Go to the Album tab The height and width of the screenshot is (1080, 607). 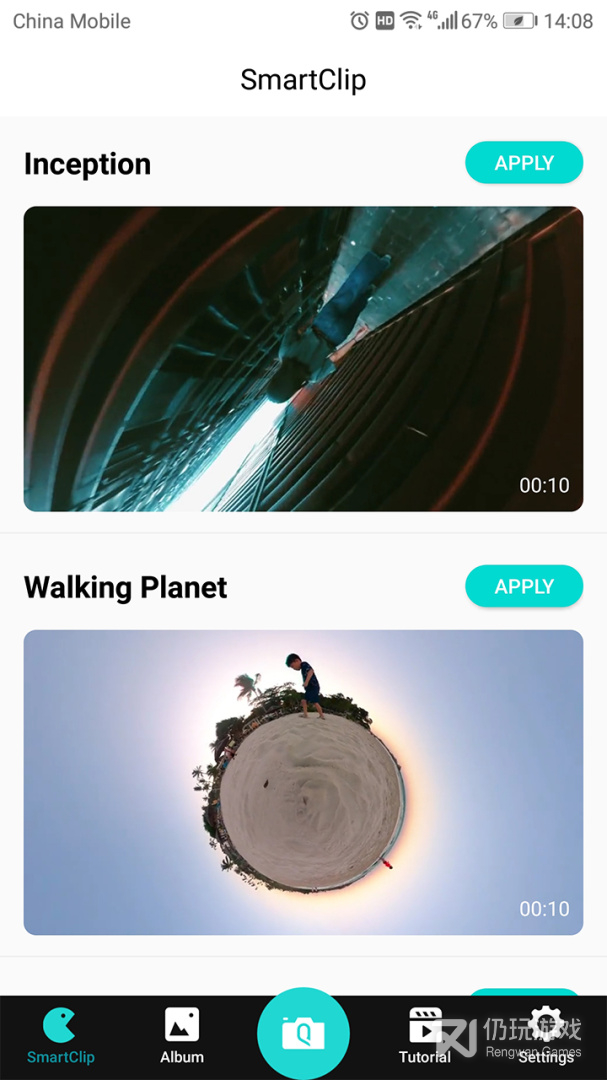coord(182,1037)
